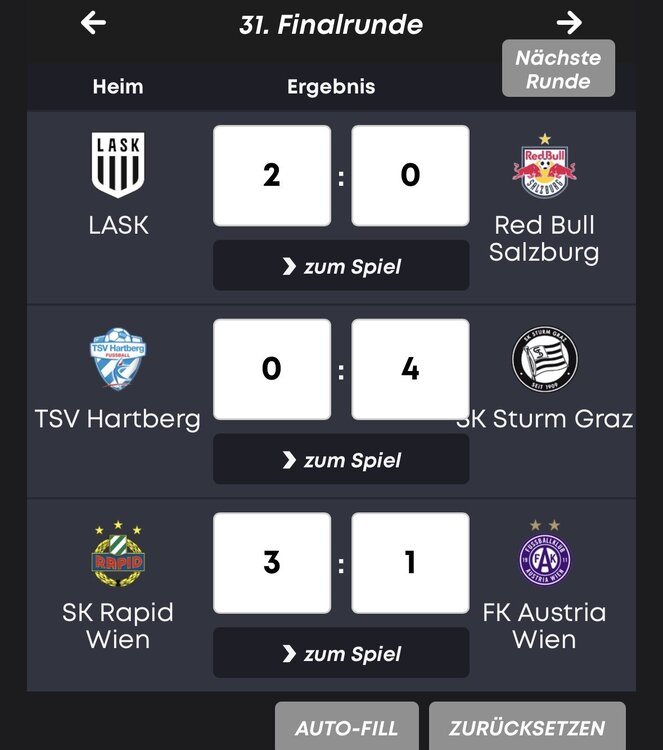Edit TSV Hartberg score field

272,369
